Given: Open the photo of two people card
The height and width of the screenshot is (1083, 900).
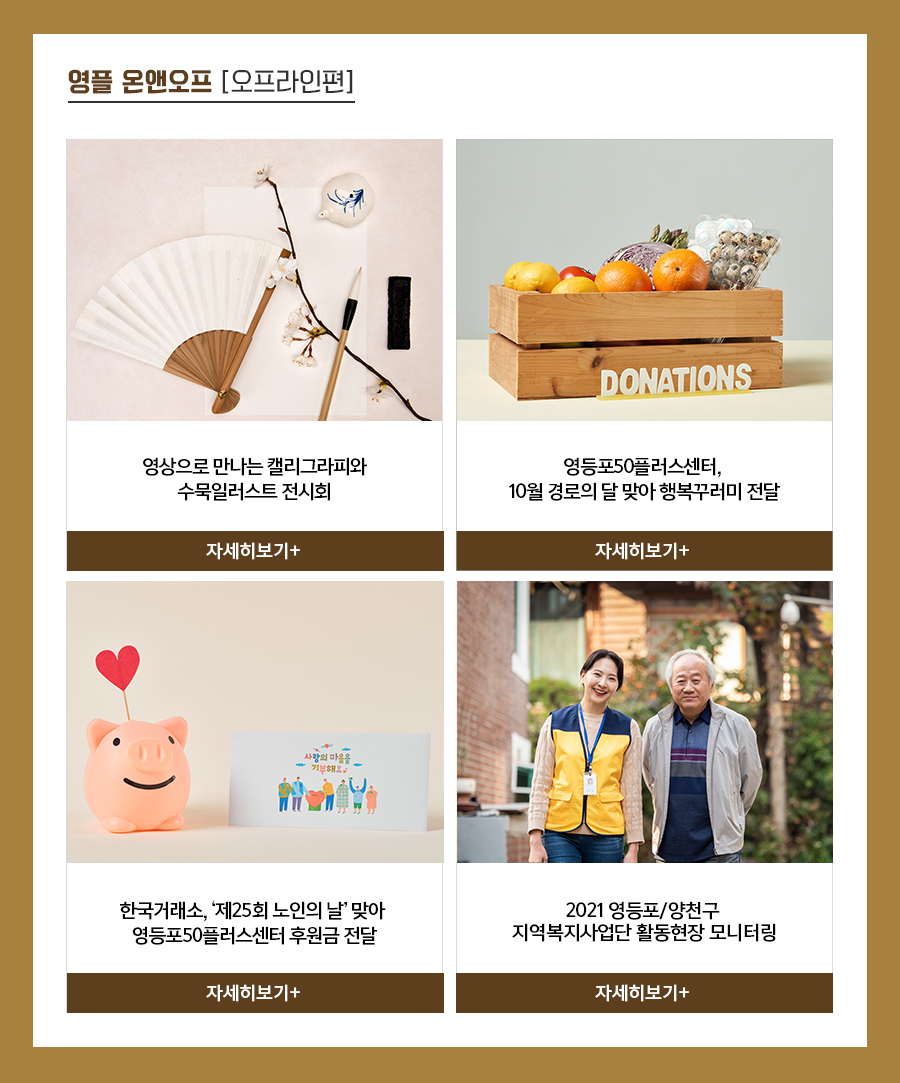Looking at the screenshot, I should (x=644, y=722).
